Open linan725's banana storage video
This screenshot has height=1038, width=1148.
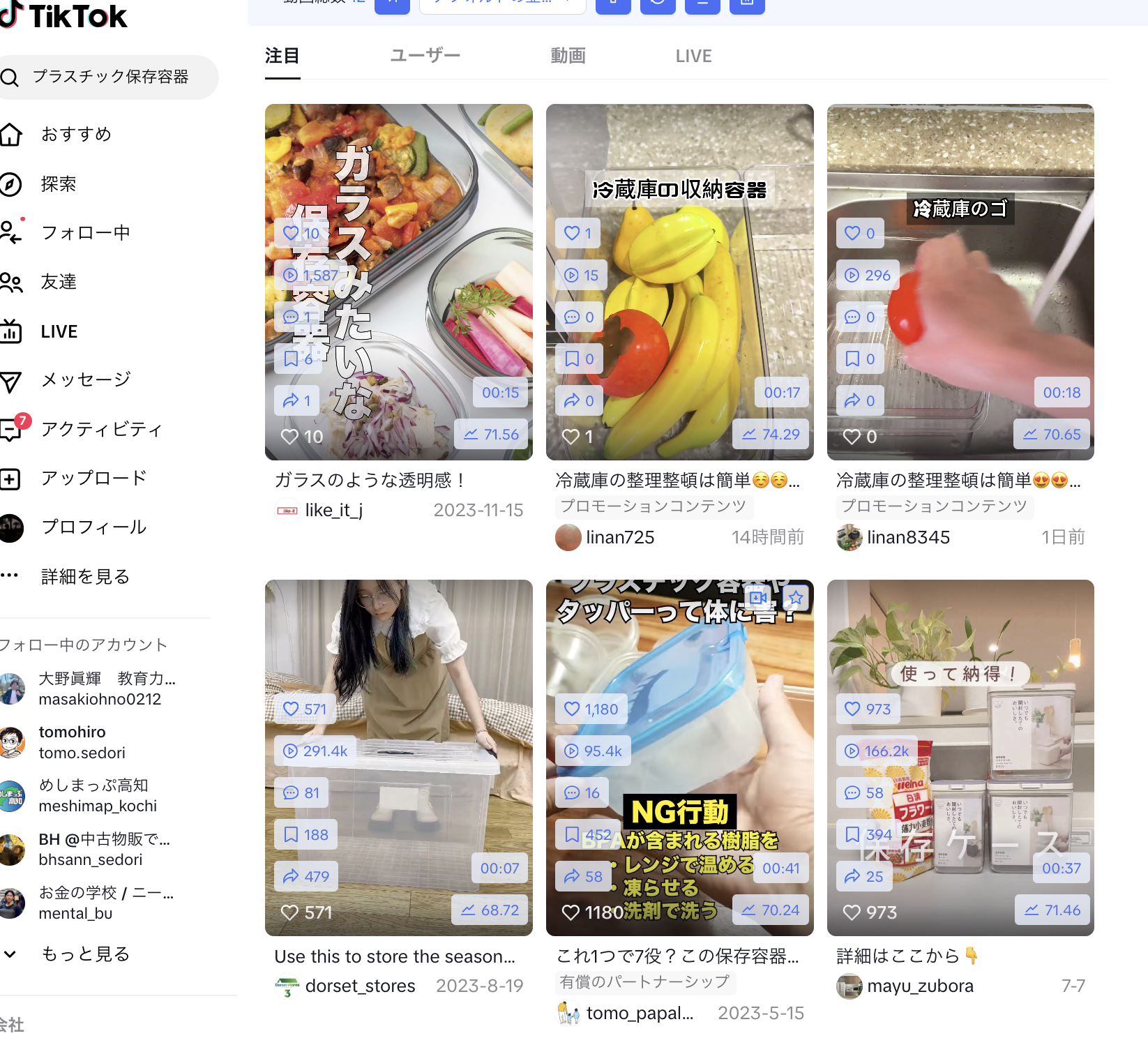tap(679, 282)
